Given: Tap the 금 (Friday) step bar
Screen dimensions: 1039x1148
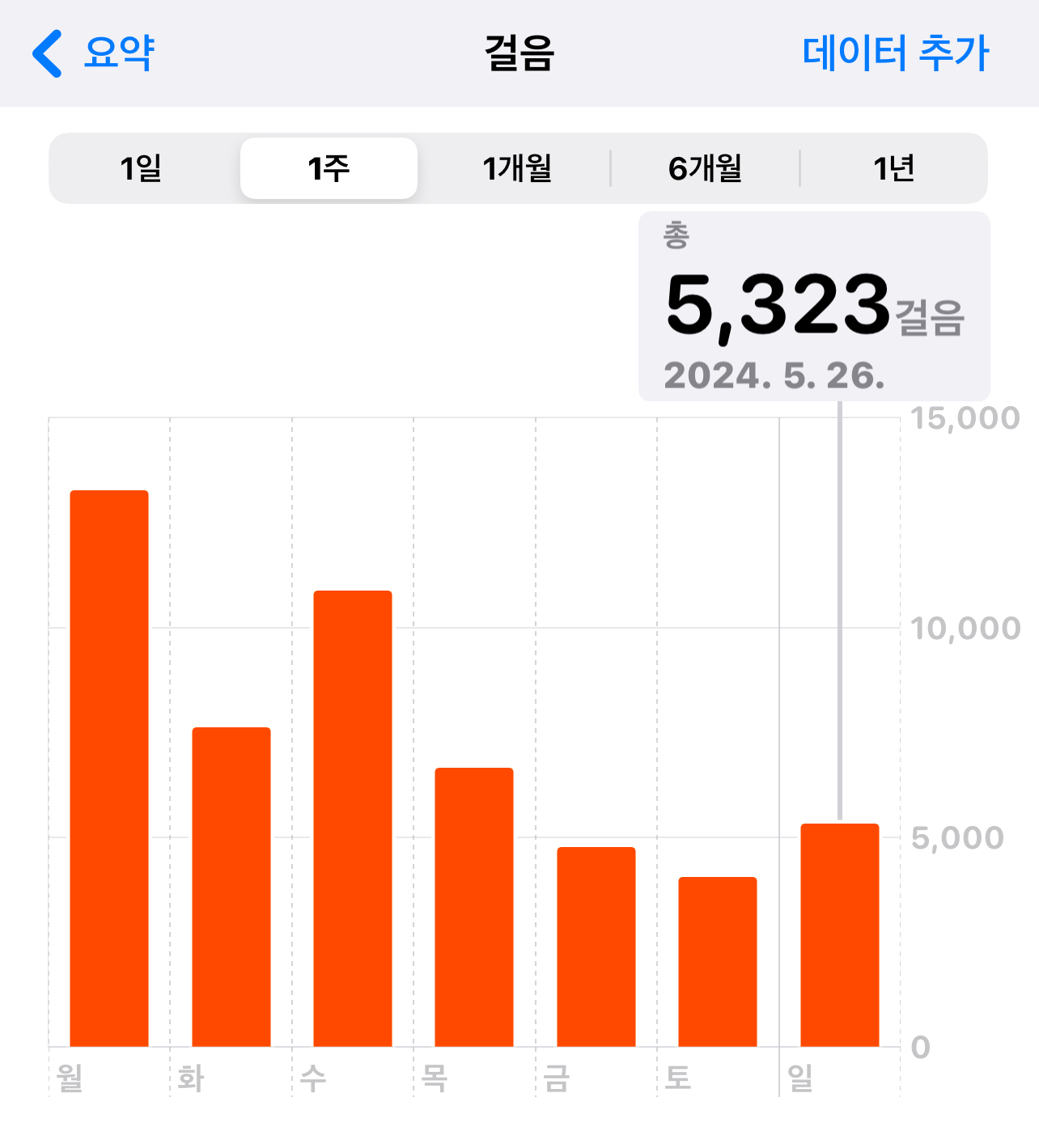Looking at the screenshot, I should coord(596,947).
